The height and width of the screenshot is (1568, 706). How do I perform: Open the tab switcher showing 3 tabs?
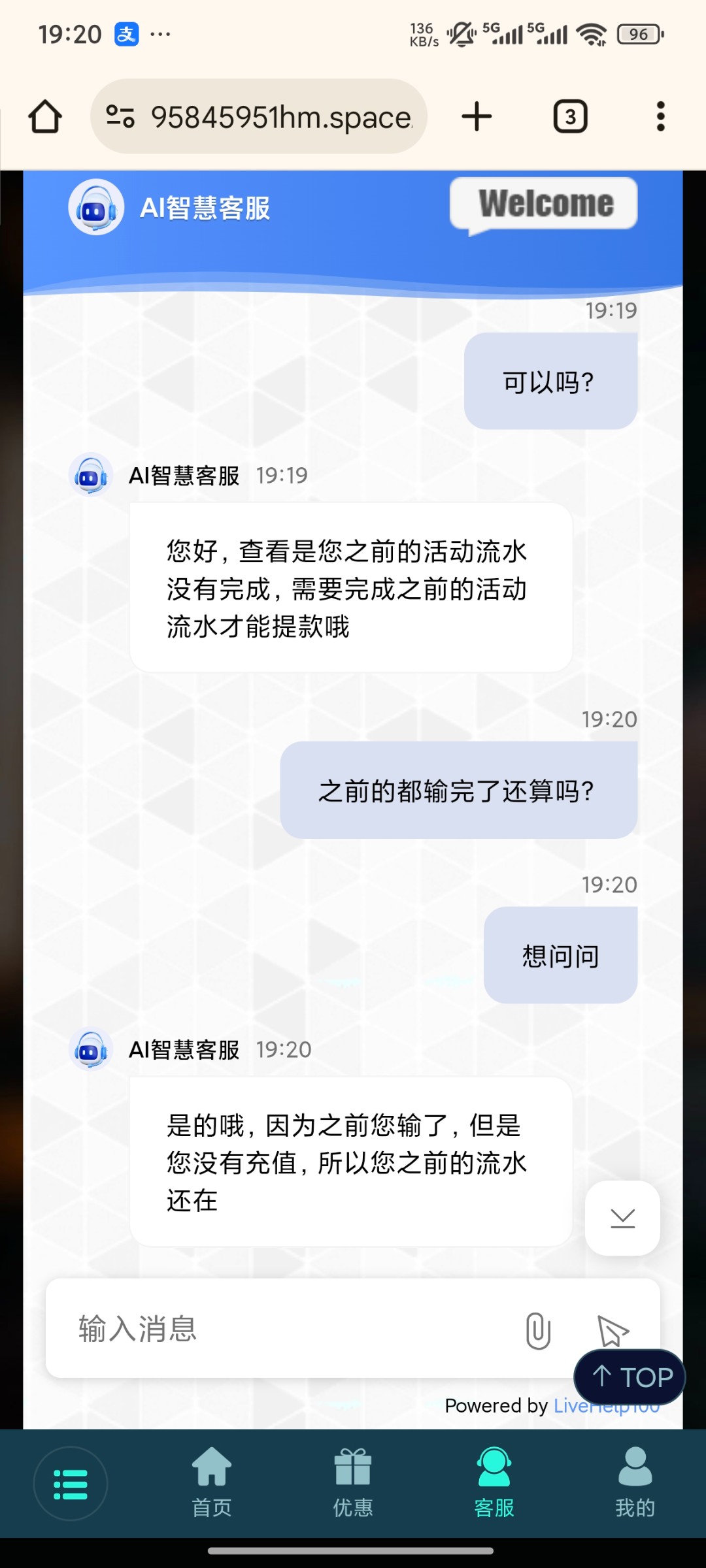570,117
